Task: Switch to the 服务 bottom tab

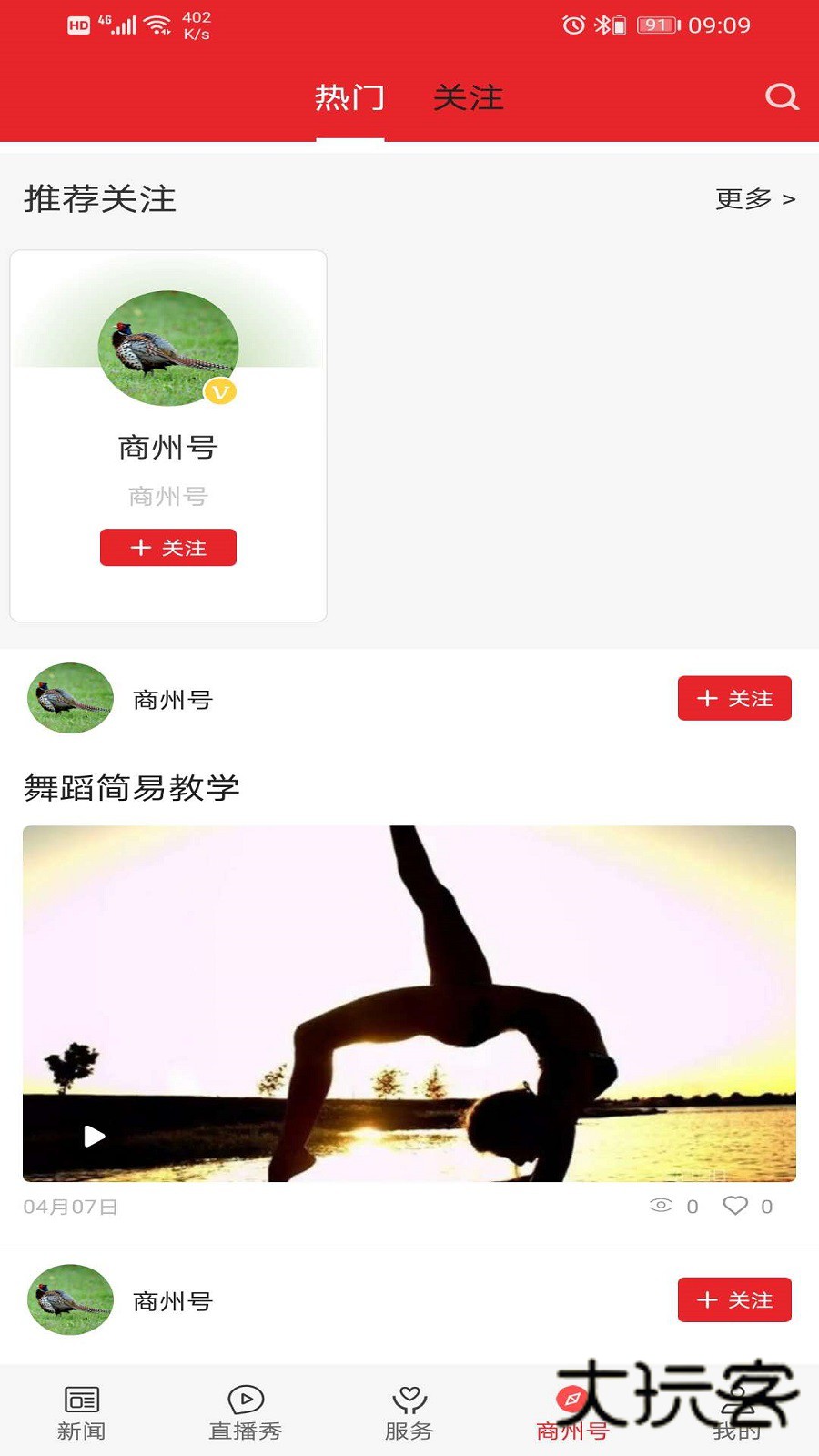Action: pos(409,1412)
